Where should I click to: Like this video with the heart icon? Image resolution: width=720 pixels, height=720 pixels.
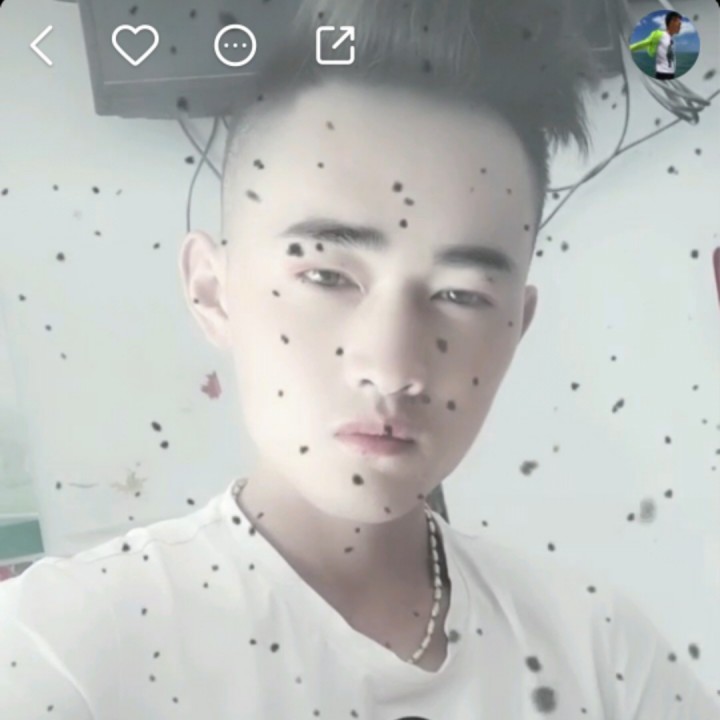(x=135, y=45)
